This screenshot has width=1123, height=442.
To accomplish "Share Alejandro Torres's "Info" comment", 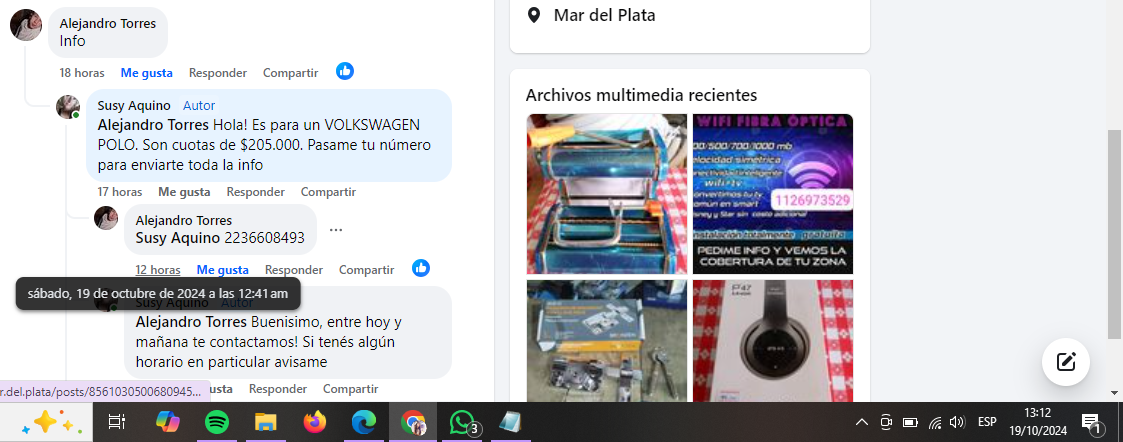I will coord(290,73).
